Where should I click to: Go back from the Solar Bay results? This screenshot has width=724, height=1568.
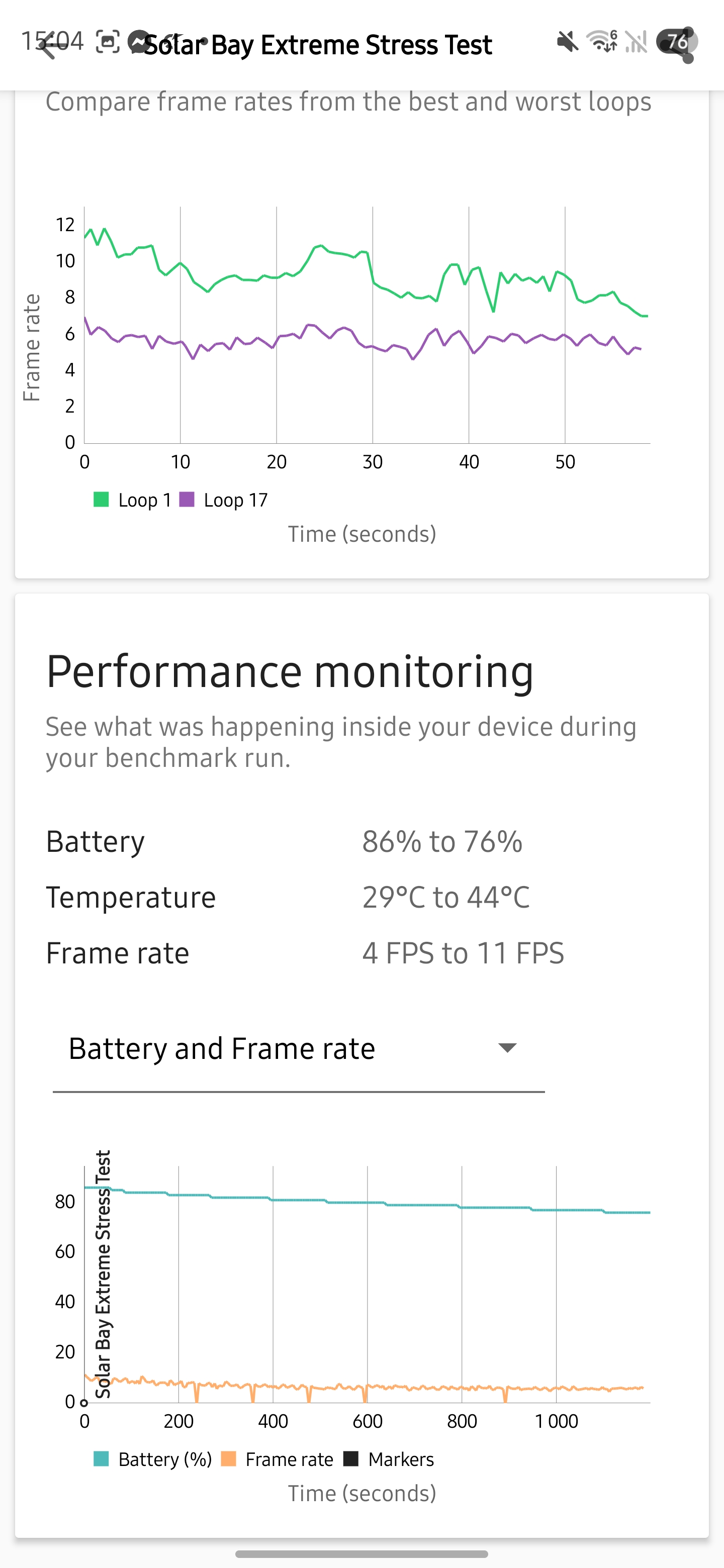tap(49, 45)
